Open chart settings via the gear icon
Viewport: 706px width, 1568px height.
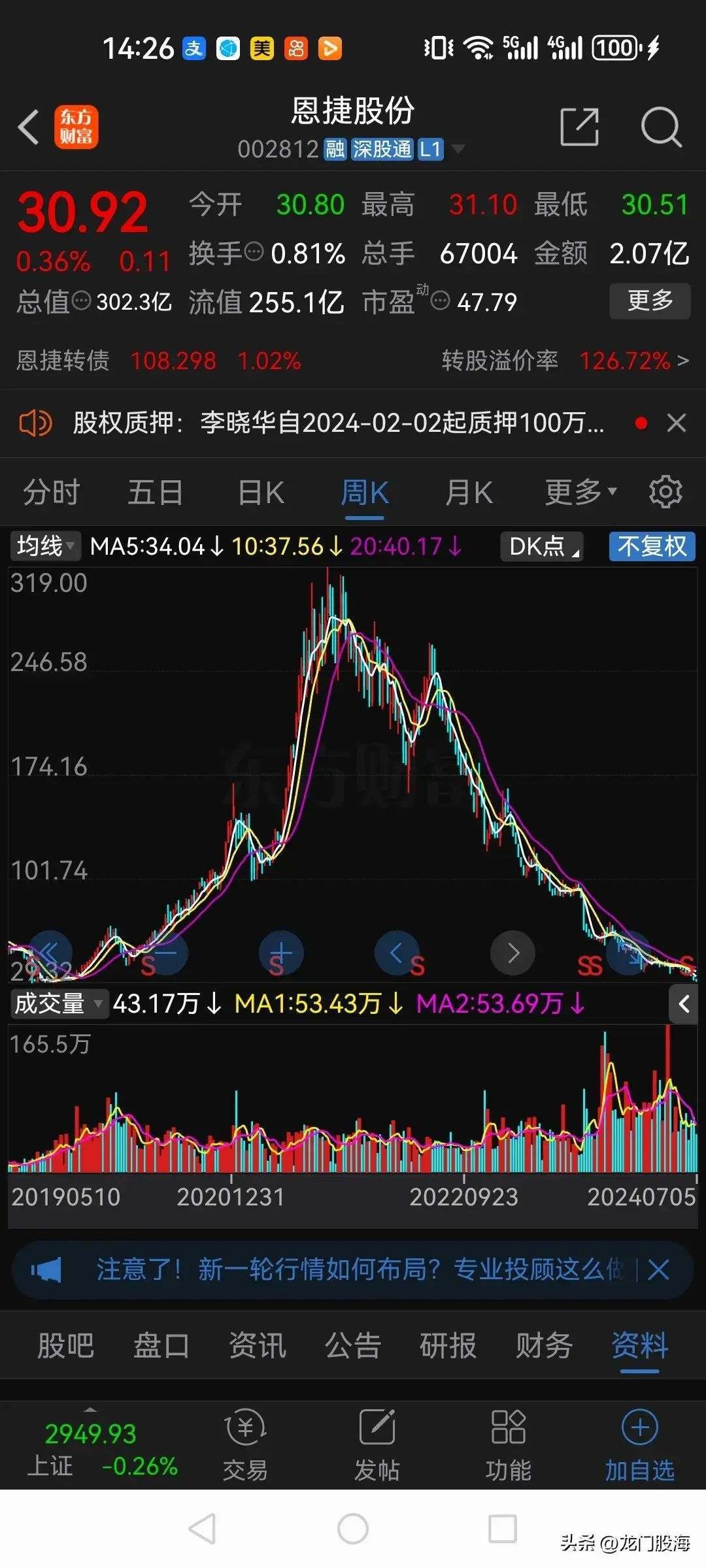point(665,492)
